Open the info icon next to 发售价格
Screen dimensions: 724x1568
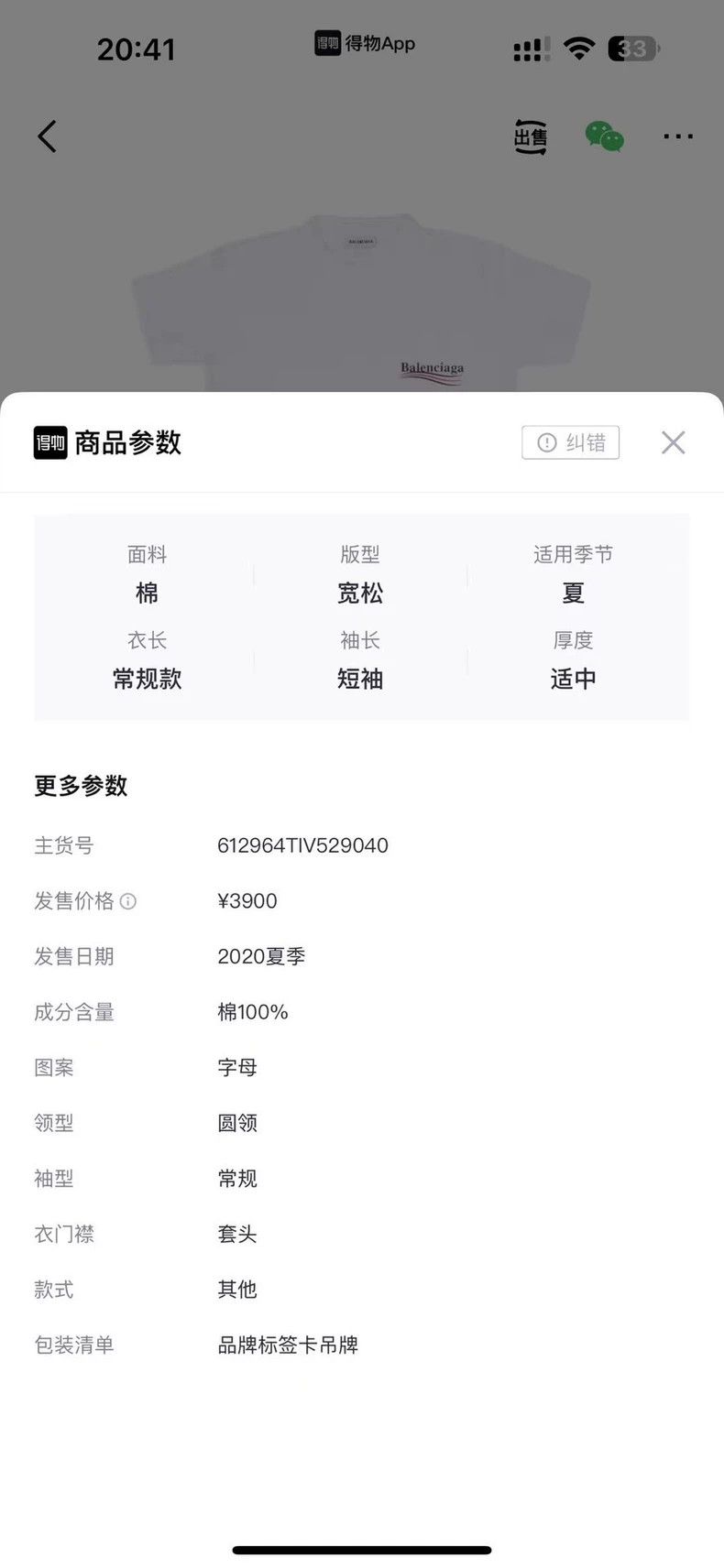pyautogui.click(x=129, y=901)
